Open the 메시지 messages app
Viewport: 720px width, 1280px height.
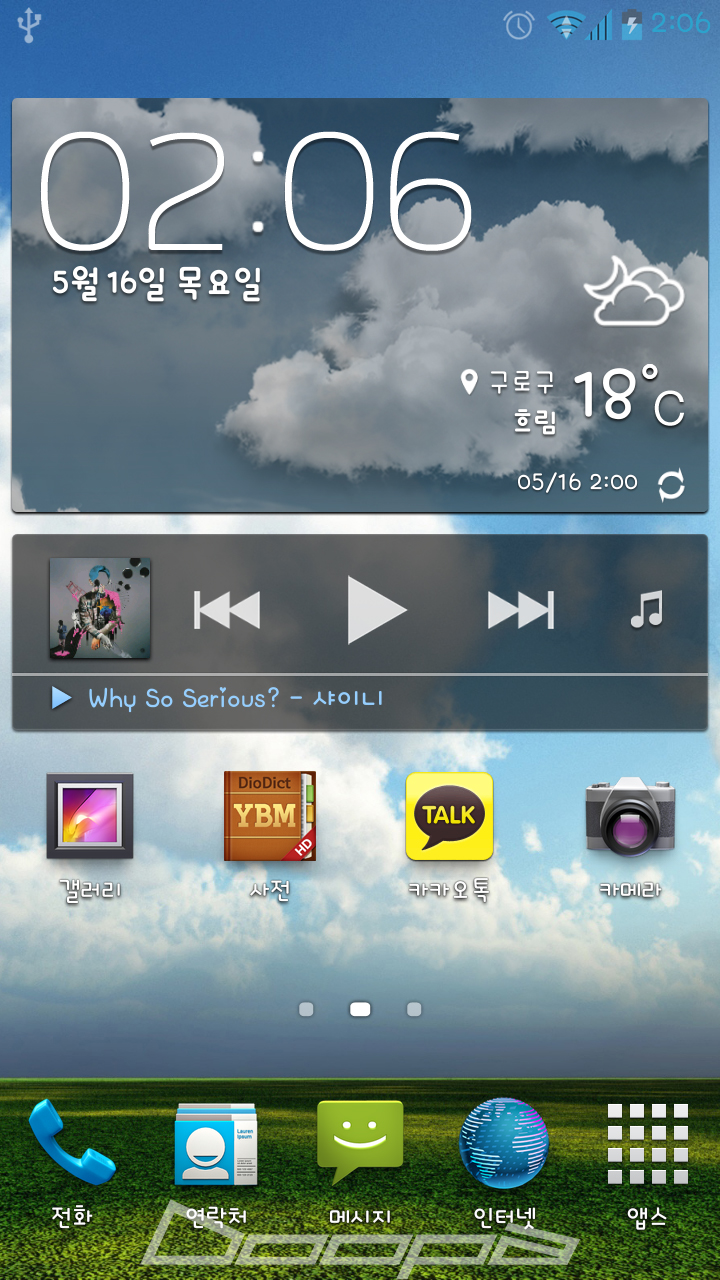pyautogui.click(x=360, y=1143)
